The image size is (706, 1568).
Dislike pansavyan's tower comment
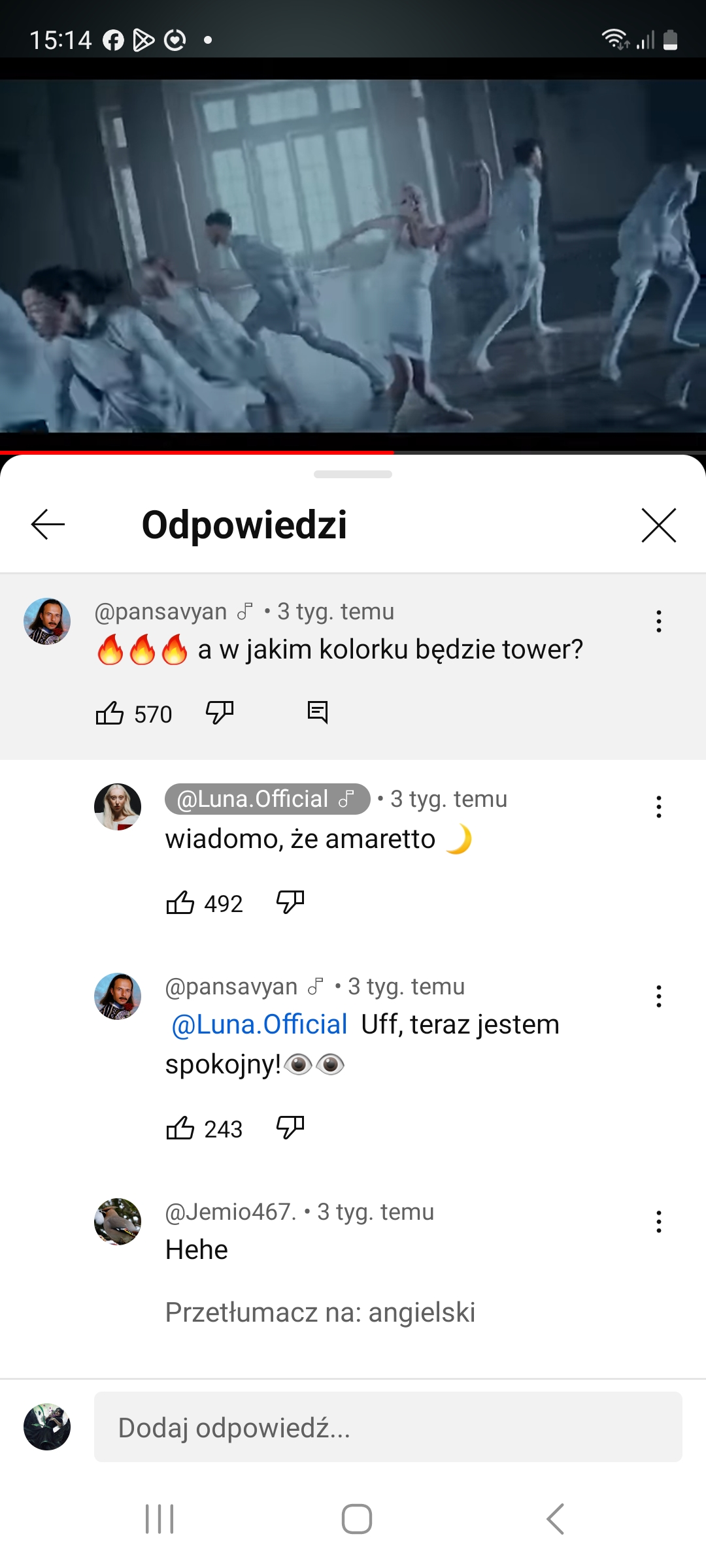[x=220, y=713]
